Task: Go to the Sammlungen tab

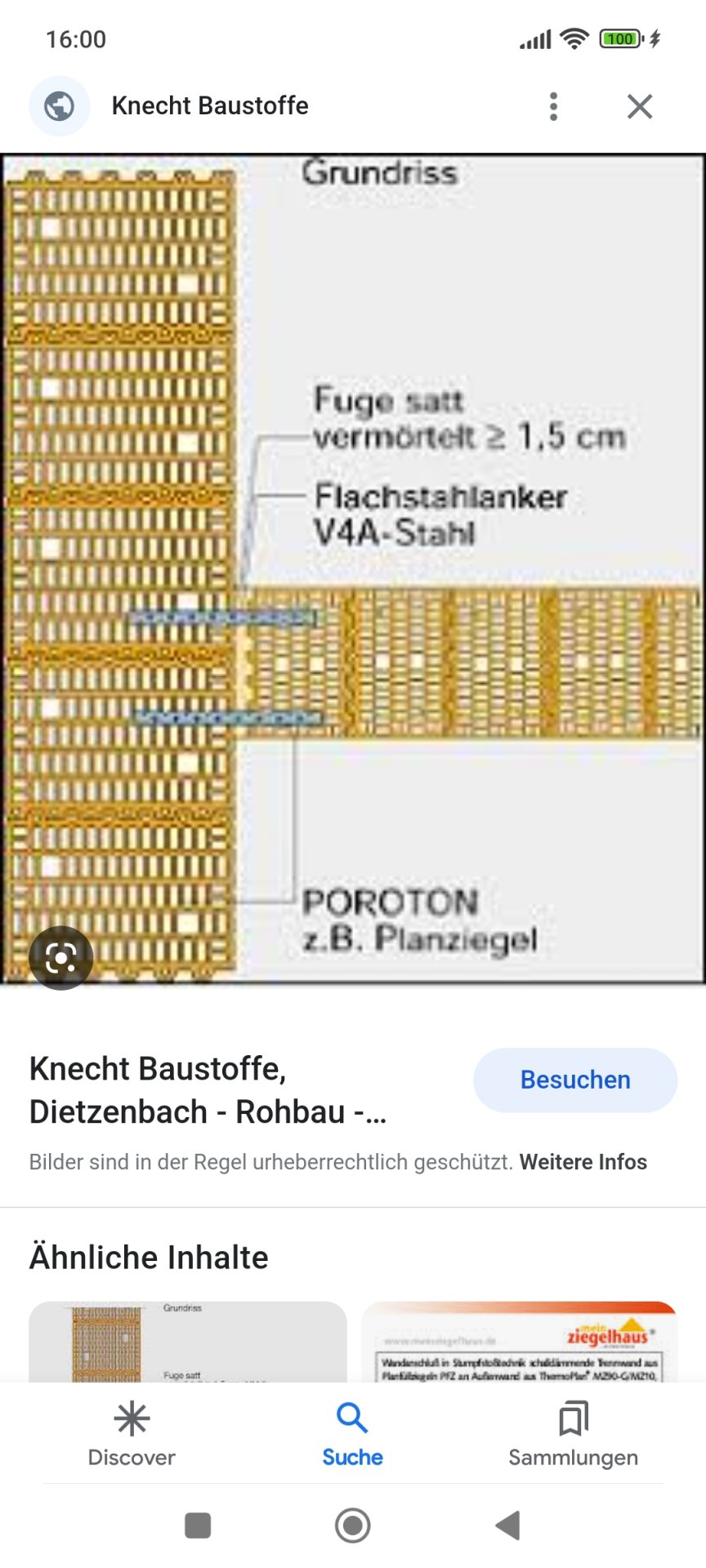Action: click(573, 1435)
